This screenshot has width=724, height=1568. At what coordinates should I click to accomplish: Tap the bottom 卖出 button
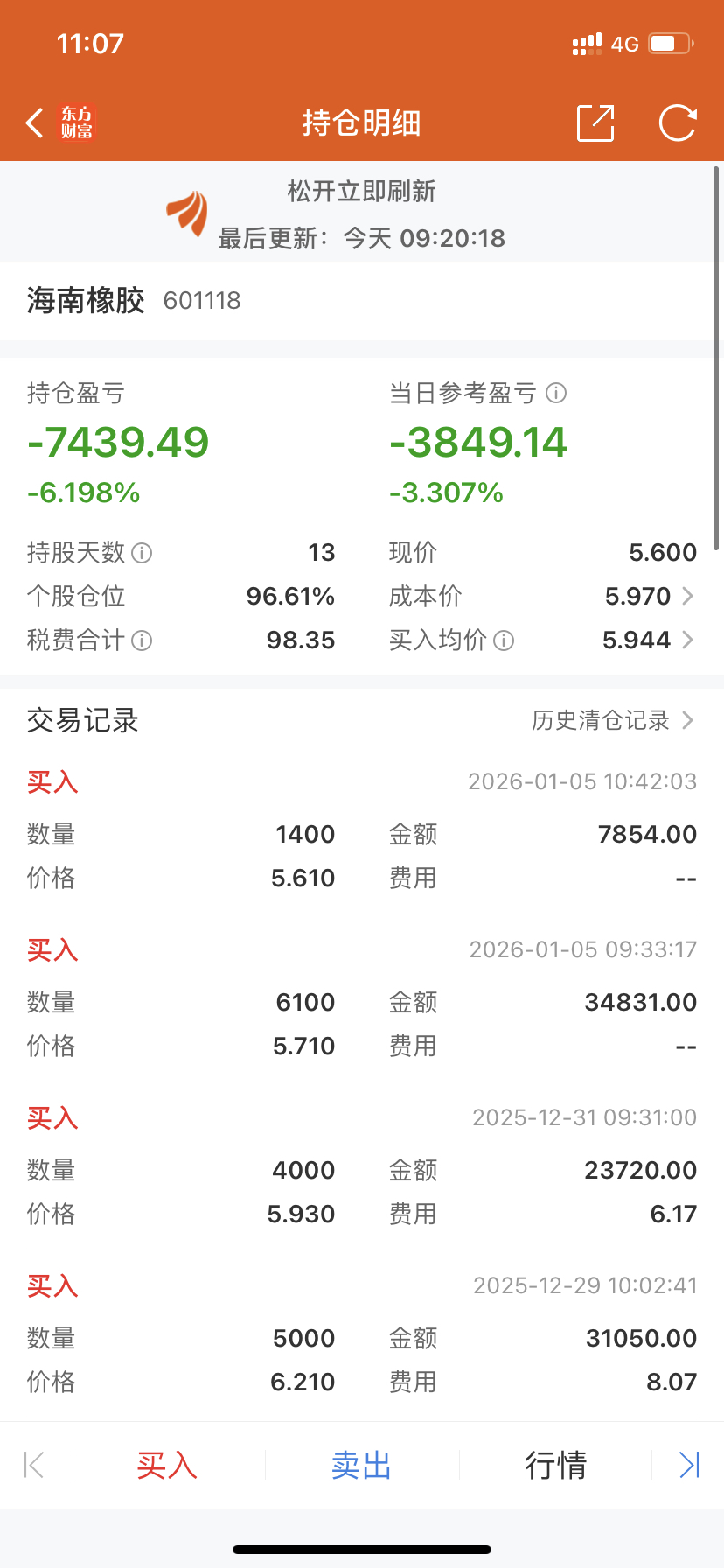coord(361,1465)
